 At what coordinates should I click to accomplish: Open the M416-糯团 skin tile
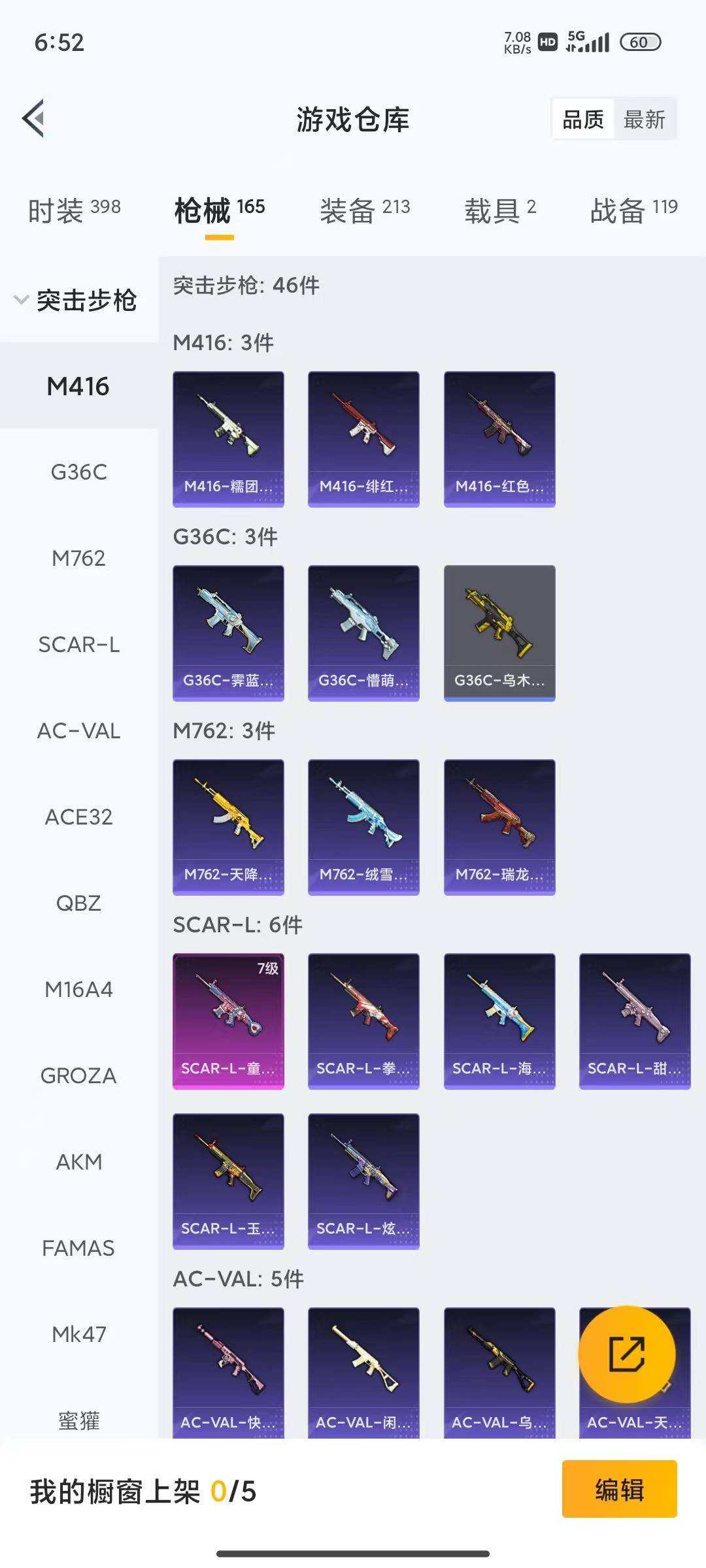coord(228,438)
